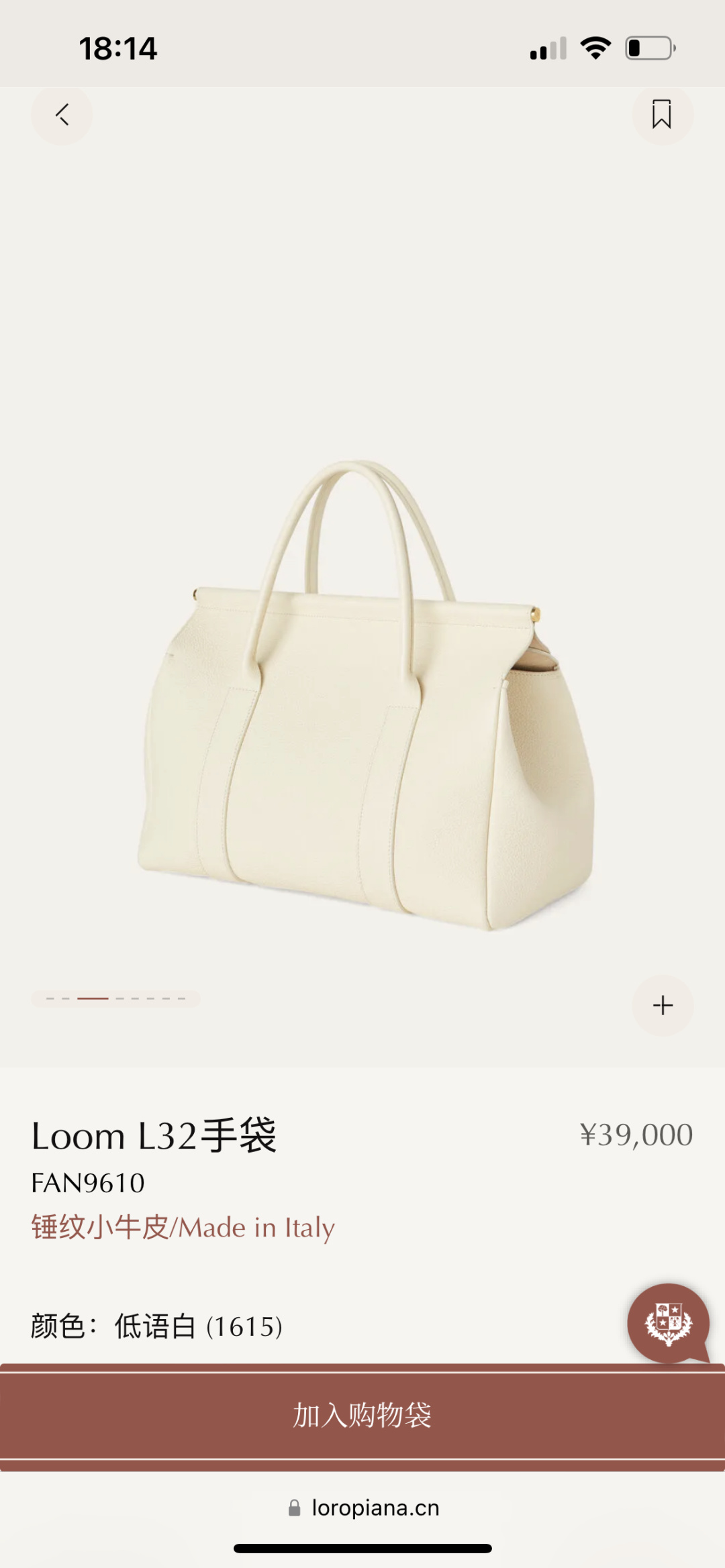Open the customer service chat bubble
The height and width of the screenshot is (1568, 725).
pyautogui.click(x=669, y=1323)
